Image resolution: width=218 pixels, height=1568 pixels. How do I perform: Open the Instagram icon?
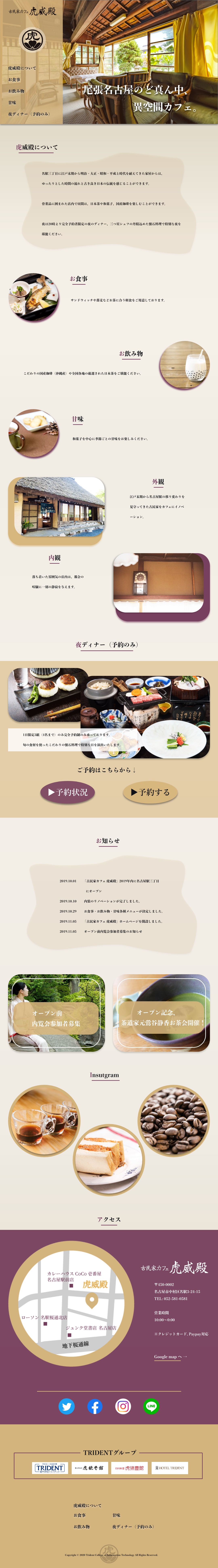pos(123,1406)
